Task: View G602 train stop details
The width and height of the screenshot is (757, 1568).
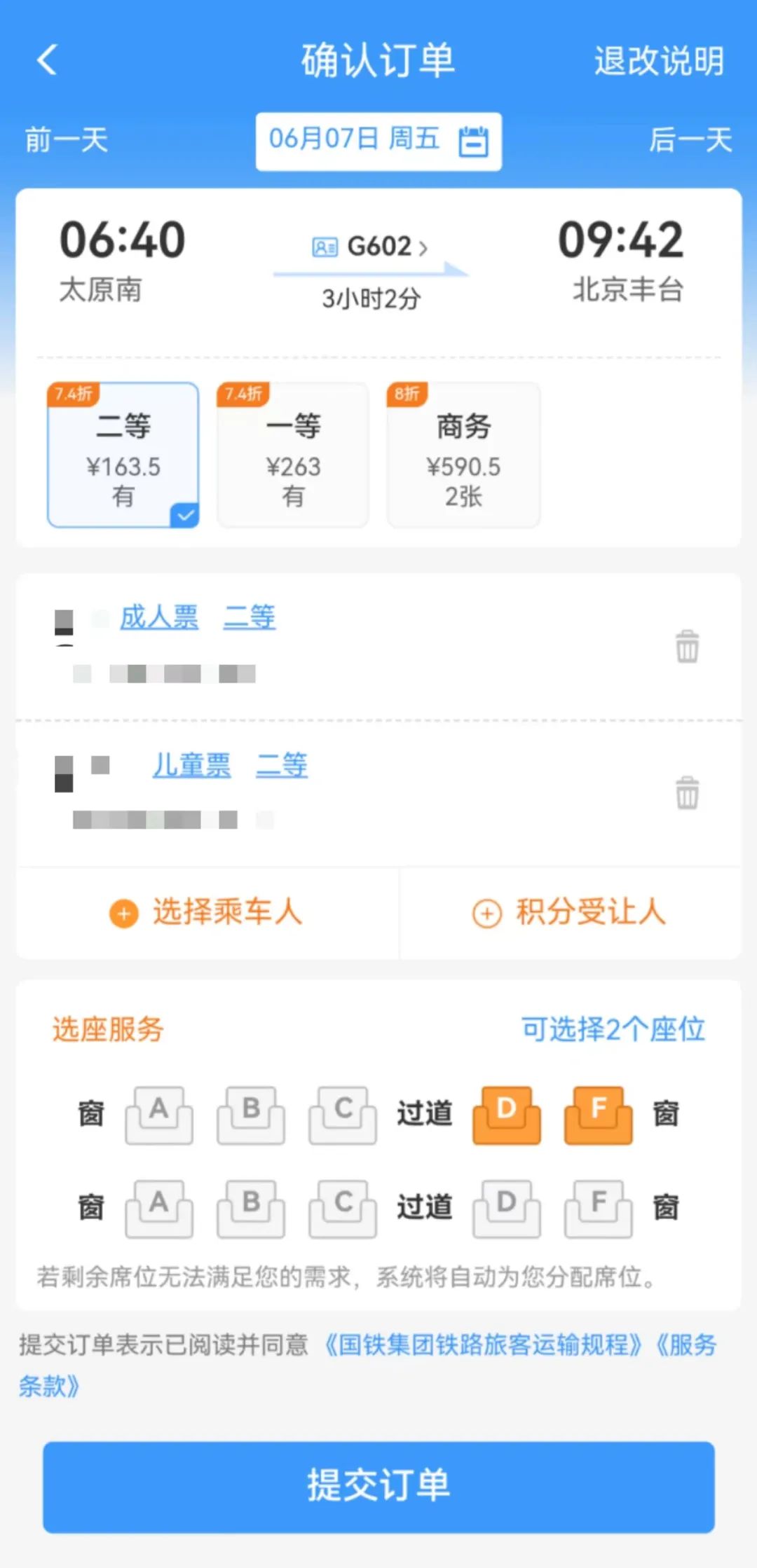Action: pyautogui.click(x=370, y=247)
